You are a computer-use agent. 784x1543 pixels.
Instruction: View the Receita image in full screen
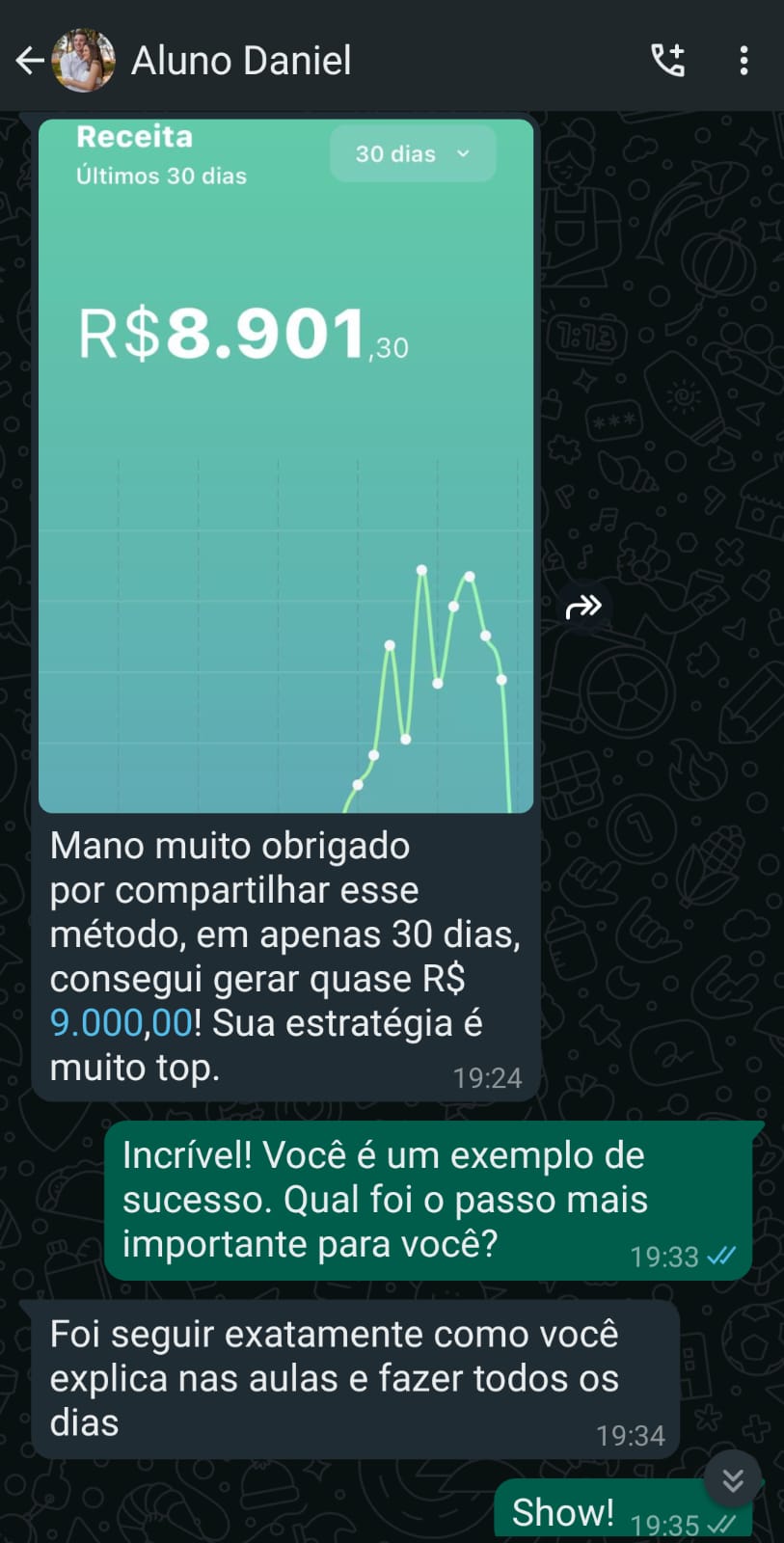(x=285, y=465)
